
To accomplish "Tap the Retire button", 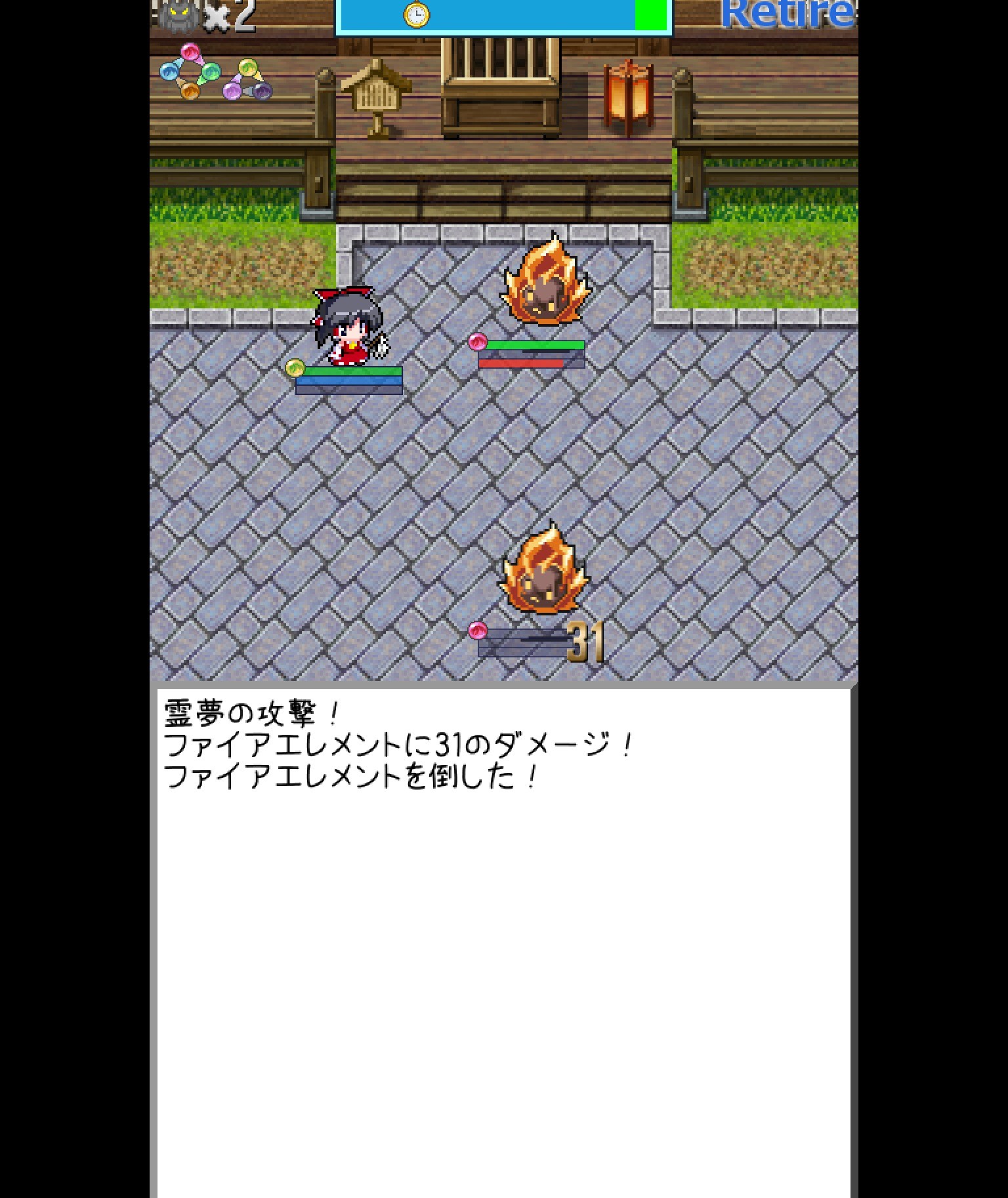I will [x=787, y=14].
